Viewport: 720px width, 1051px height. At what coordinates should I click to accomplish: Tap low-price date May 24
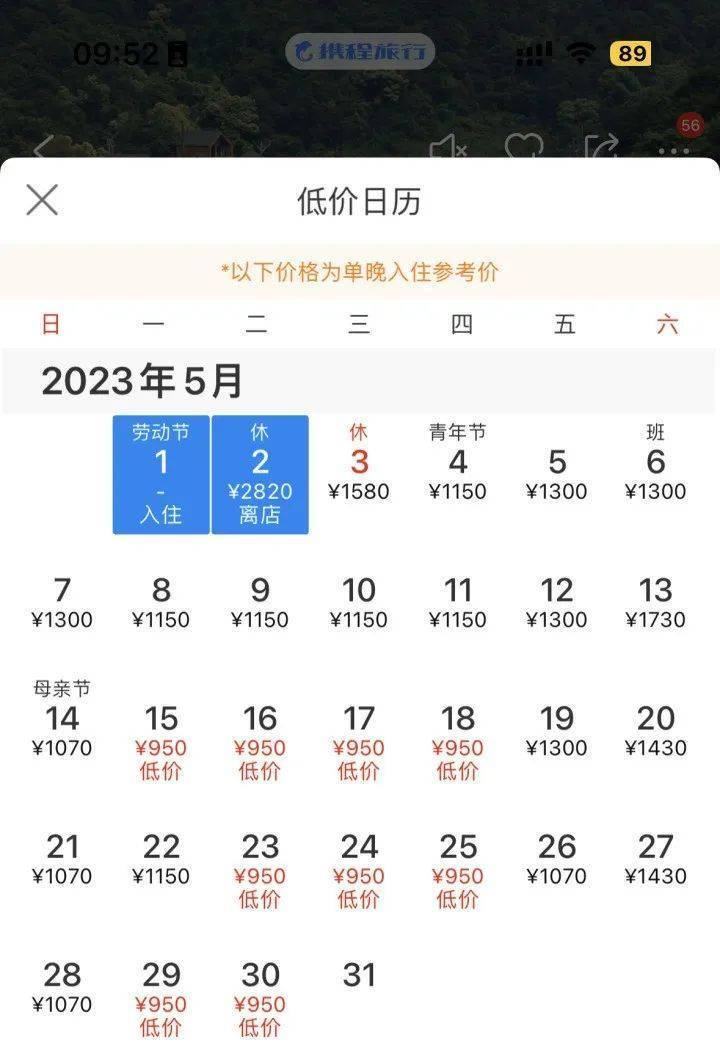tap(359, 868)
